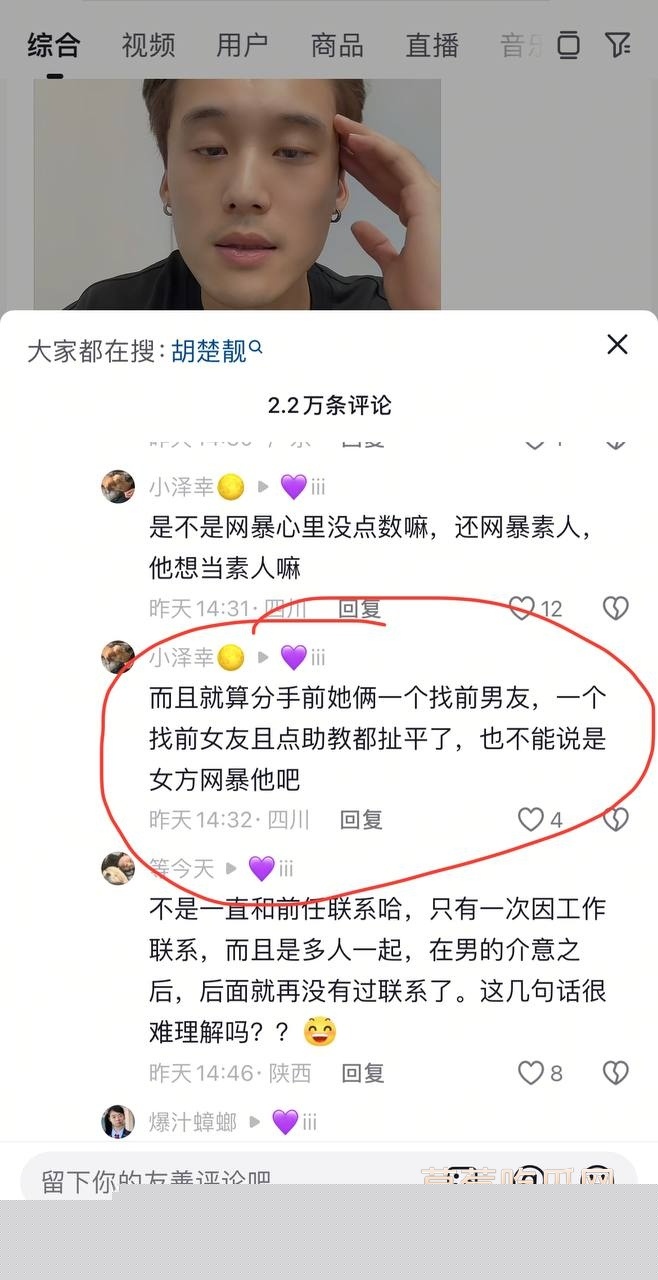Switch to the 直播 tab
The image size is (658, 1280).
click(432, 45)
